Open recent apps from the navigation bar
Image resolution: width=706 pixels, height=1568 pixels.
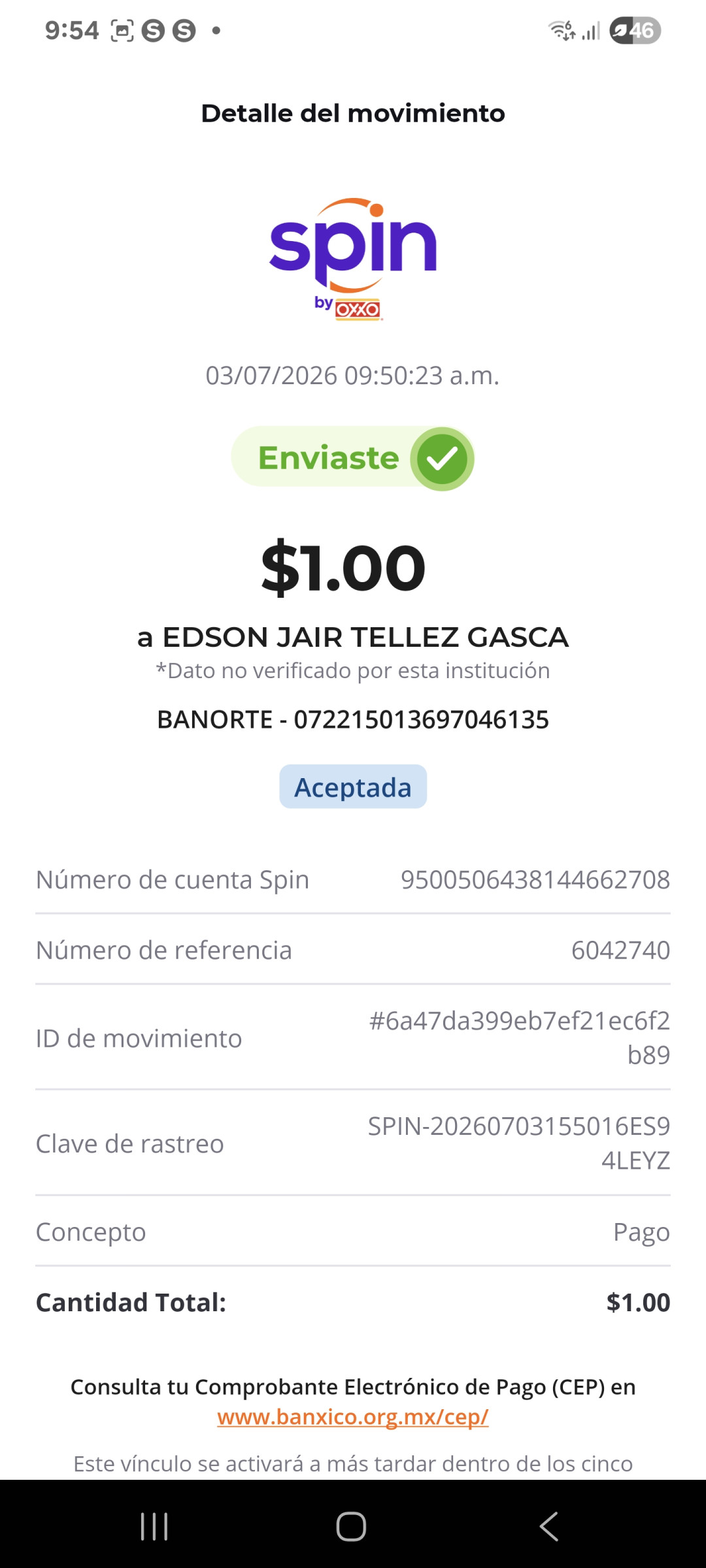click(154, 1526)
